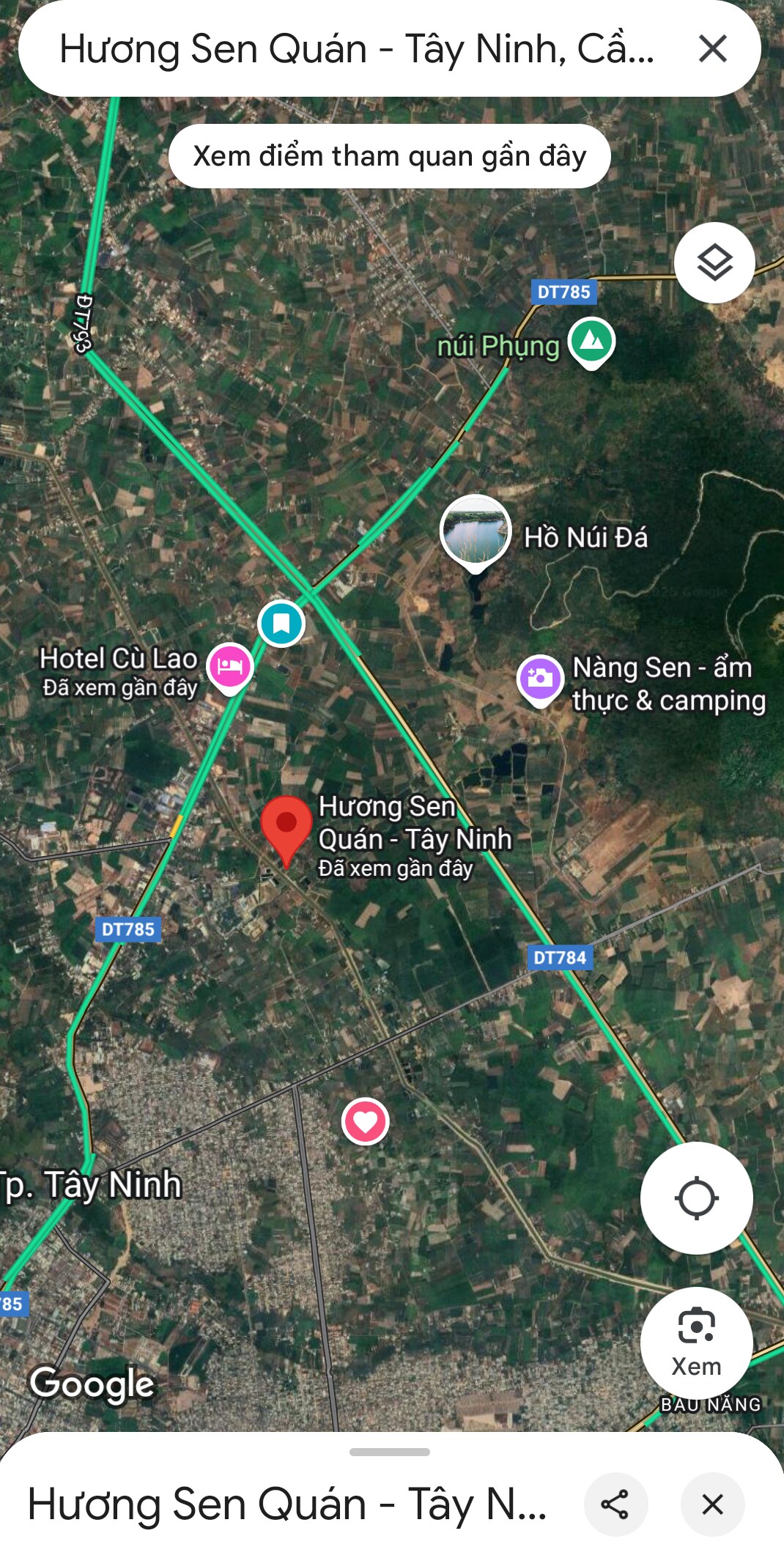Share Hương Sen Quán place

pyautogui.click(x=615, y=1505)
